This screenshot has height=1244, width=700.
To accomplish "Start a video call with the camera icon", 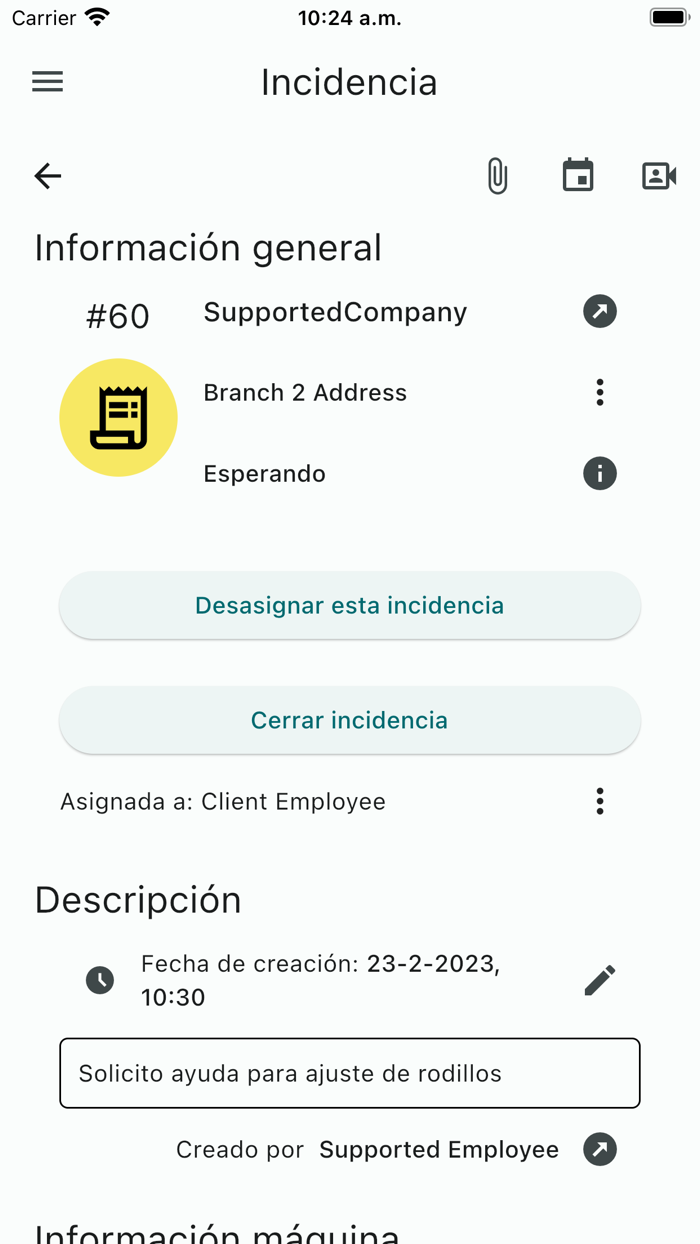I will (x=659, y=176).
